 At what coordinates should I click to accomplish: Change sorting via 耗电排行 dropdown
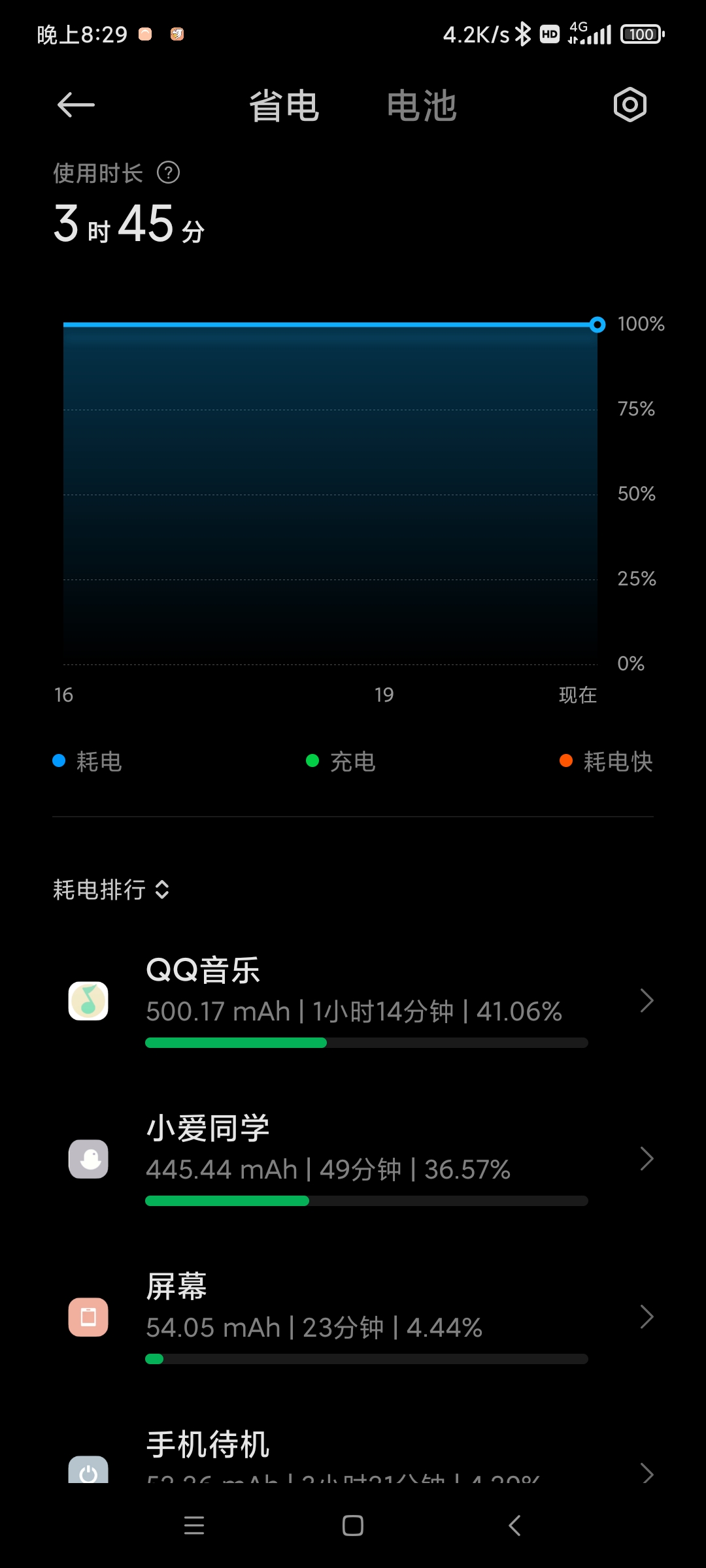[x=111, y=890]
